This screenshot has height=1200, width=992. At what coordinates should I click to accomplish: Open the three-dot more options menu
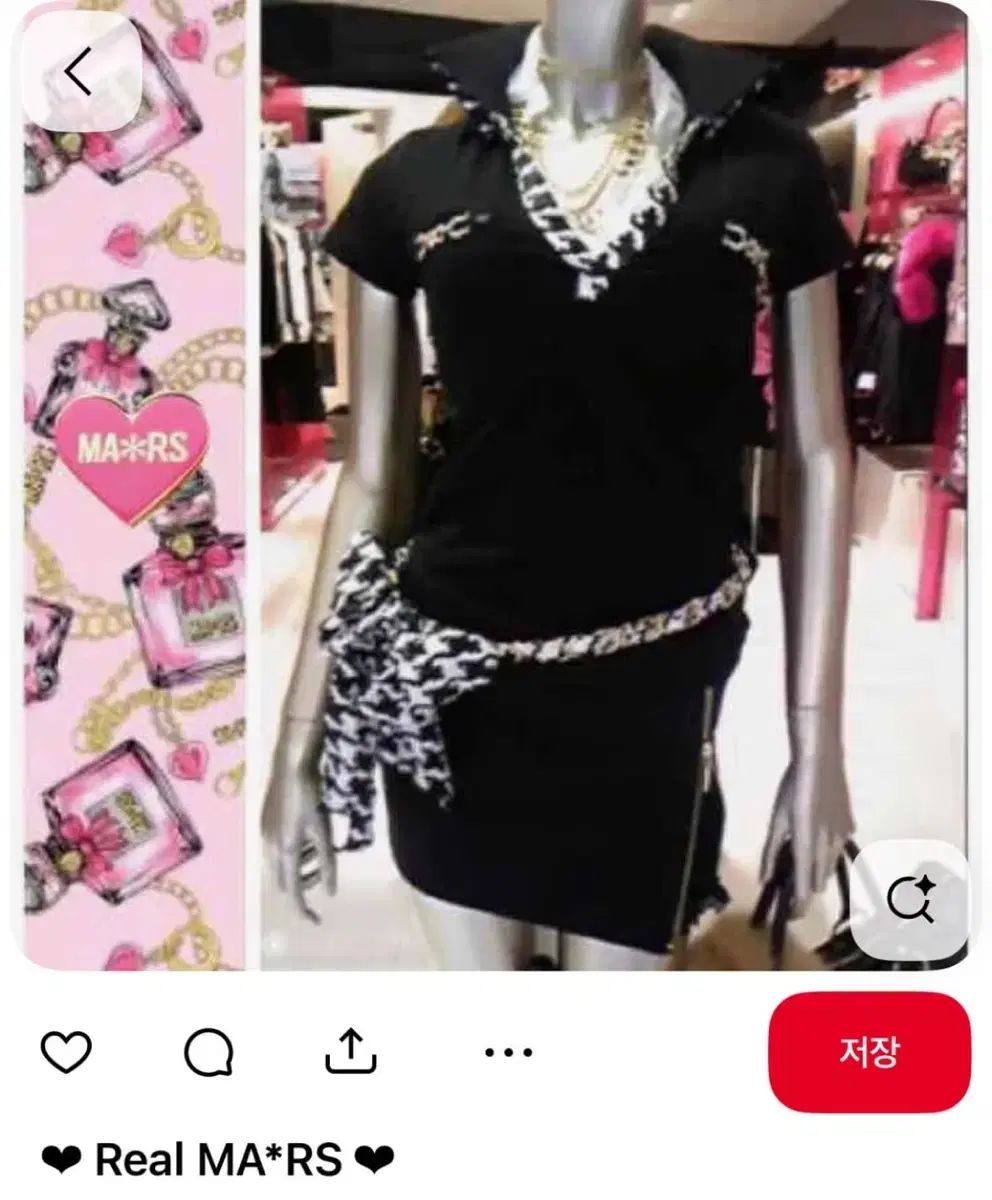[508, 1053]
